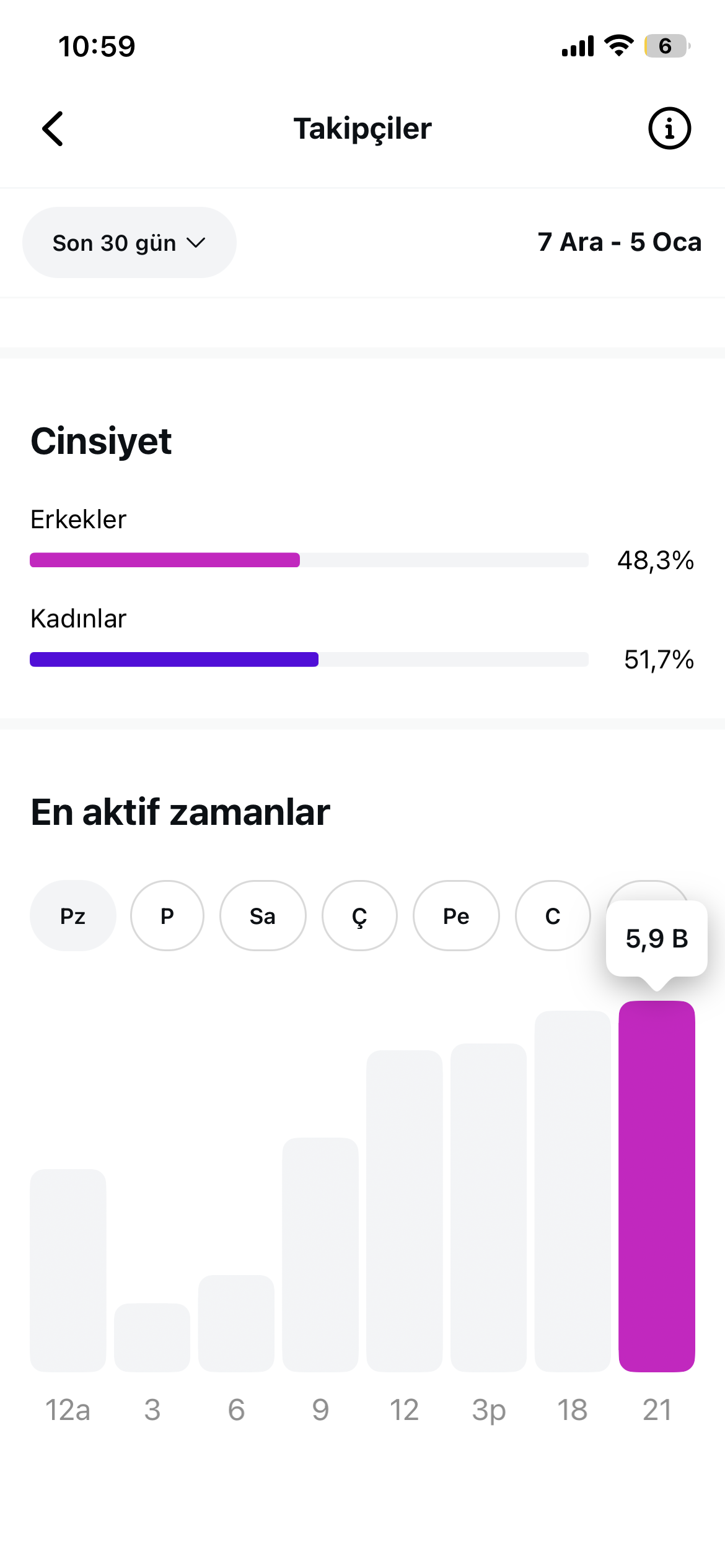Image resolution: width=725 pixels, height=1568 pixels.
Task: Switch to the Sa day chip
Action: click(263, 916)
